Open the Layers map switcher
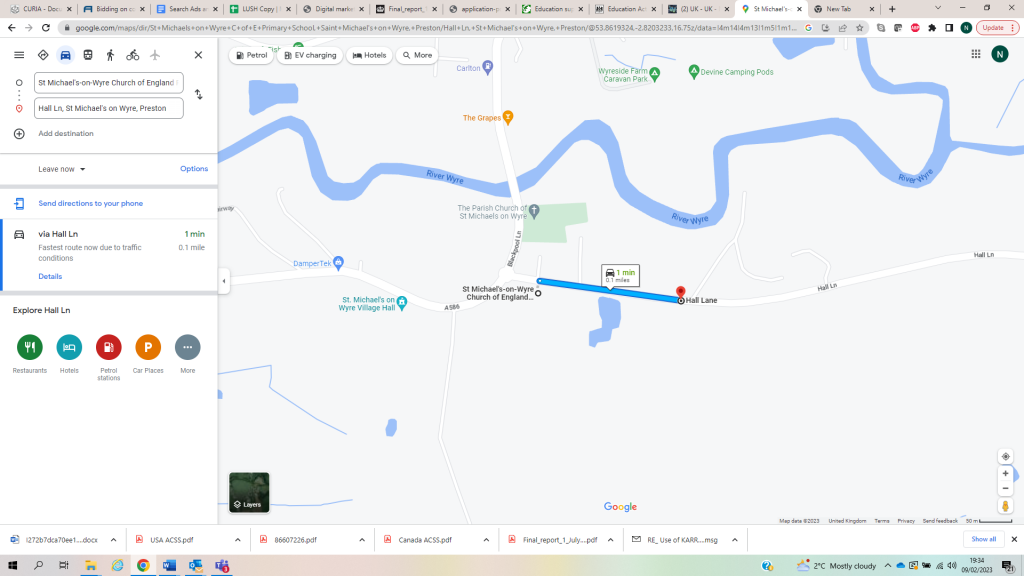1024x576 pixels. [x=249, y=492]
